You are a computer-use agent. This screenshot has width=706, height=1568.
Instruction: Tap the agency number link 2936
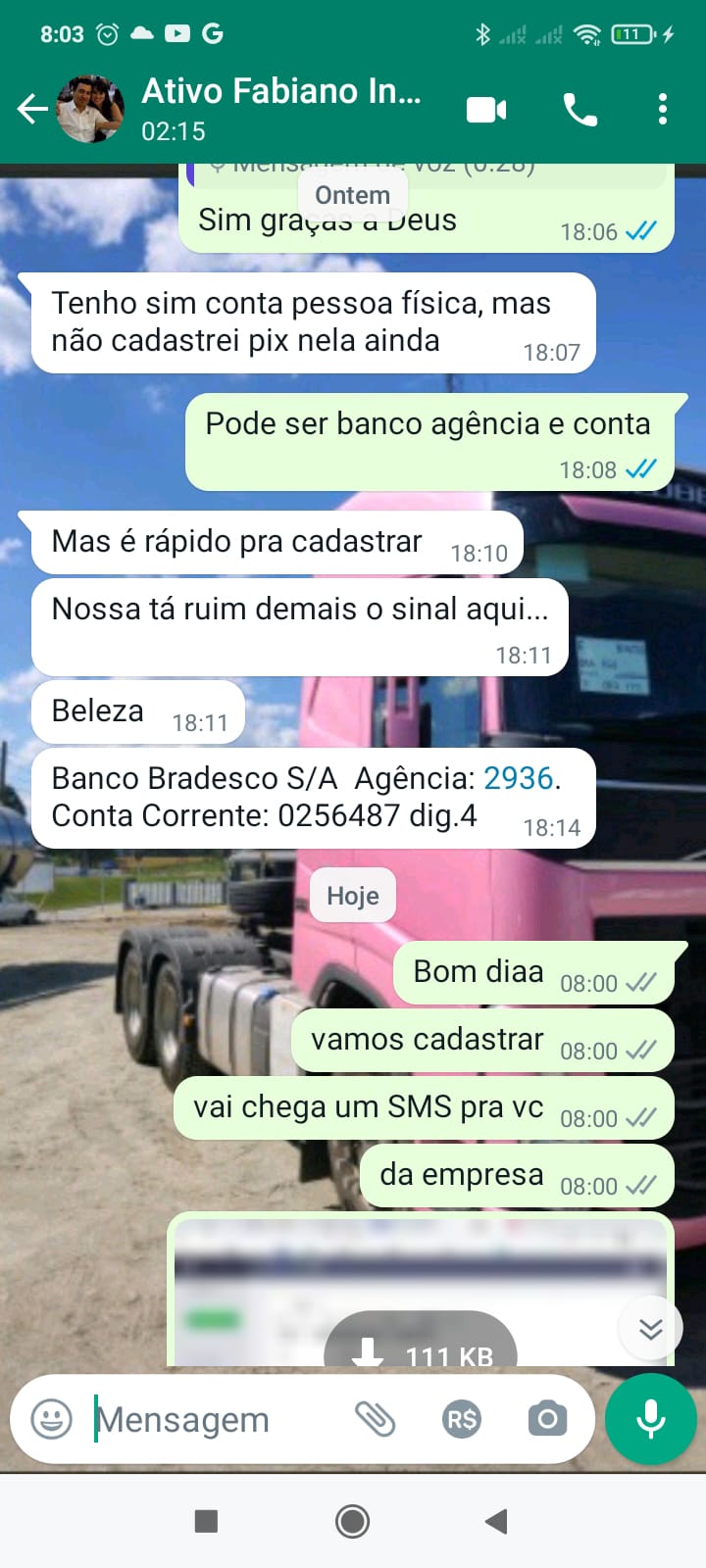pos(519,778)
